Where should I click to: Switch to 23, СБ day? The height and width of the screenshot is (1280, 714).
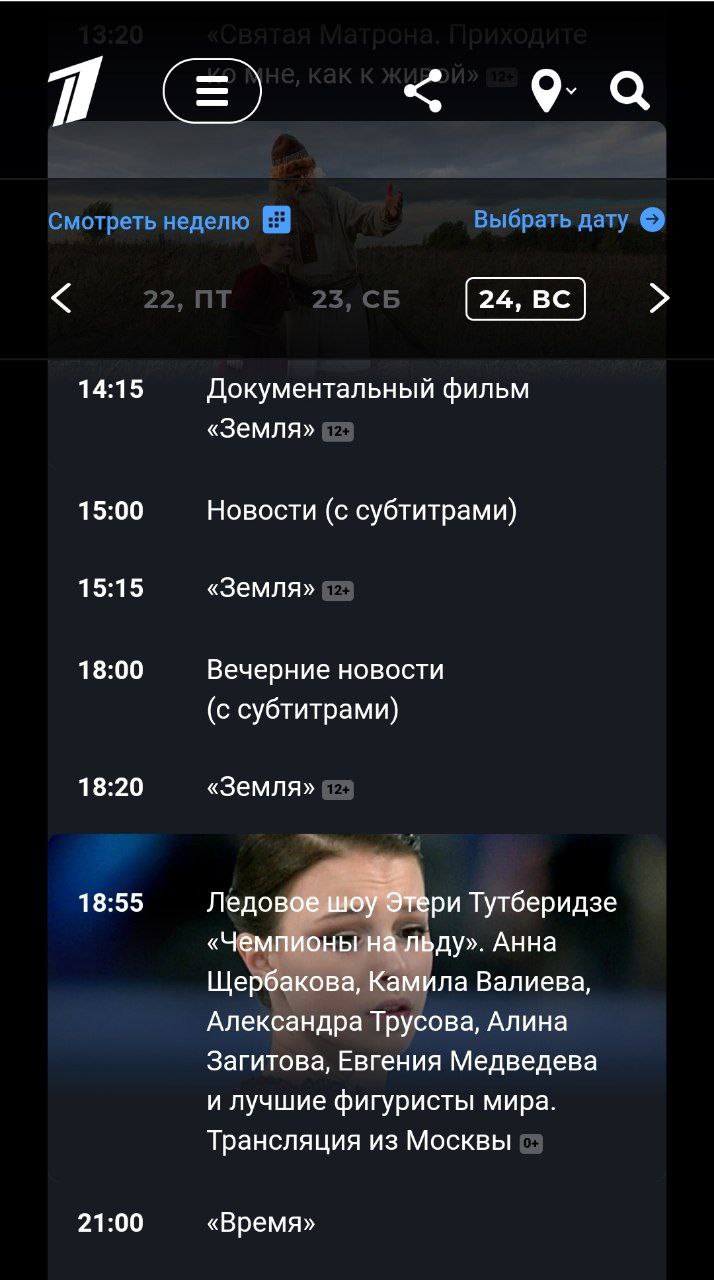coord(356,299)
